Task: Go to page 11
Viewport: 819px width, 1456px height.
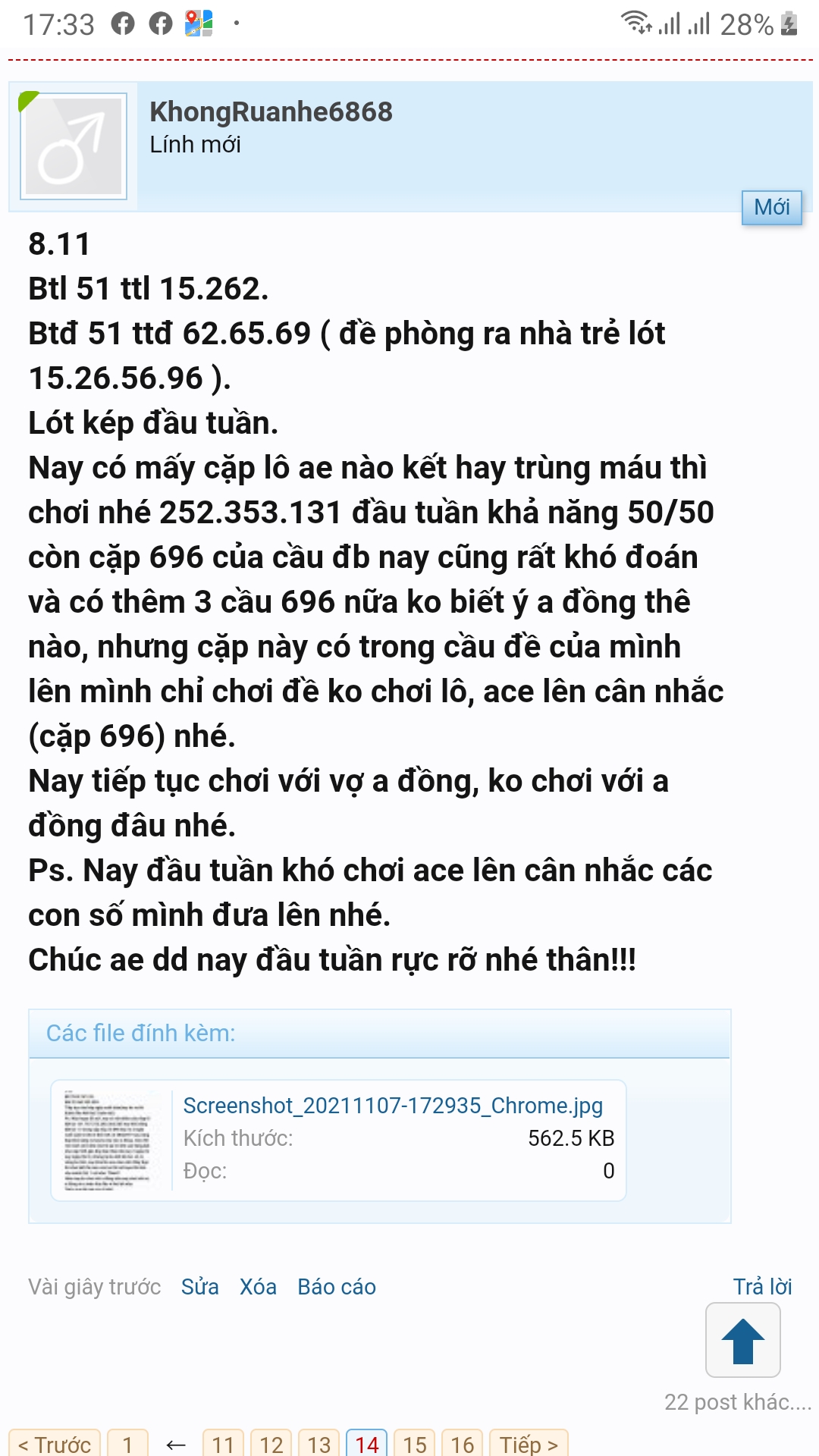Action: coord(223,1443)
